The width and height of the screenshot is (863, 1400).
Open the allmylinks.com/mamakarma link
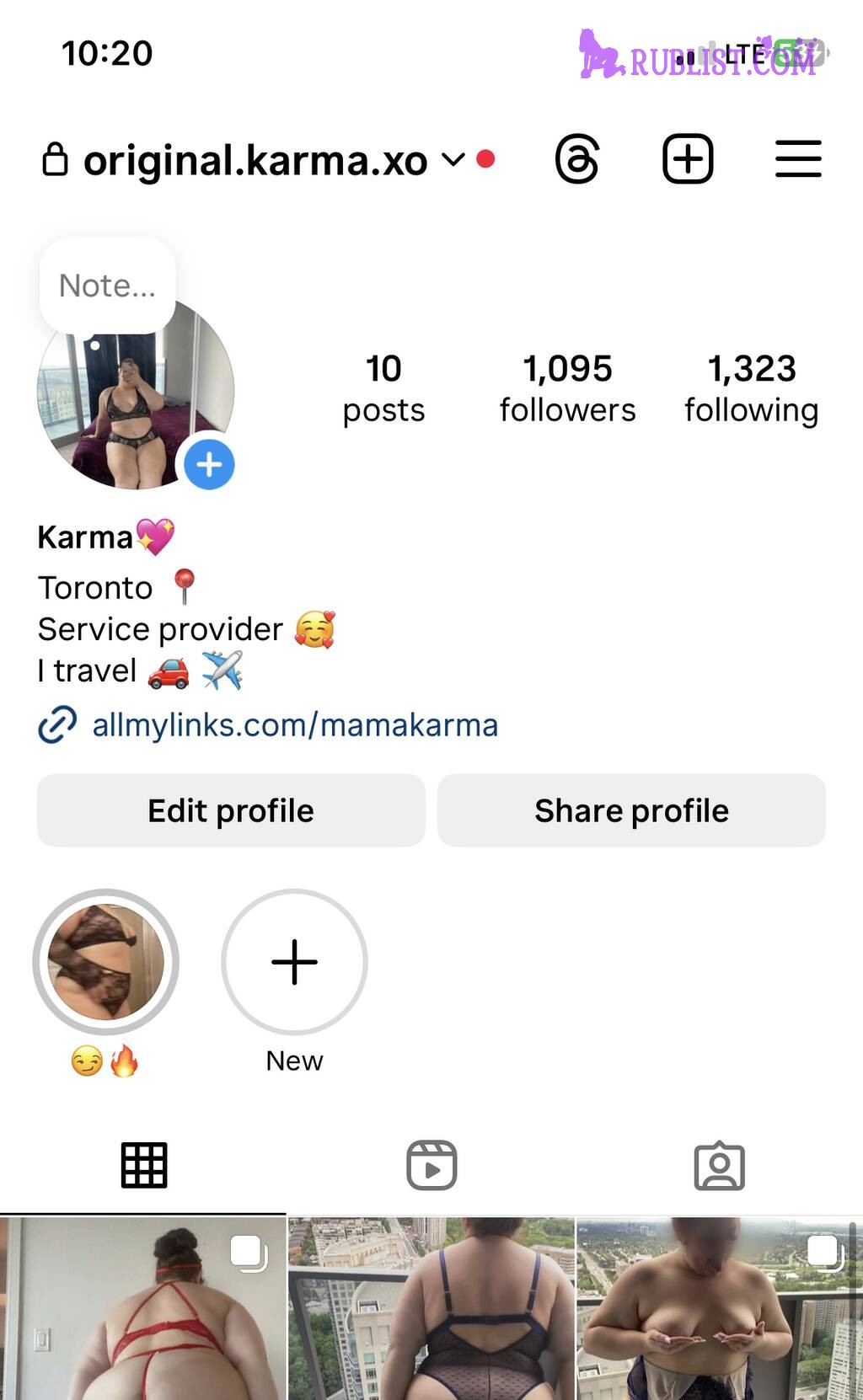pyautogui.click(x=294, y=725)
